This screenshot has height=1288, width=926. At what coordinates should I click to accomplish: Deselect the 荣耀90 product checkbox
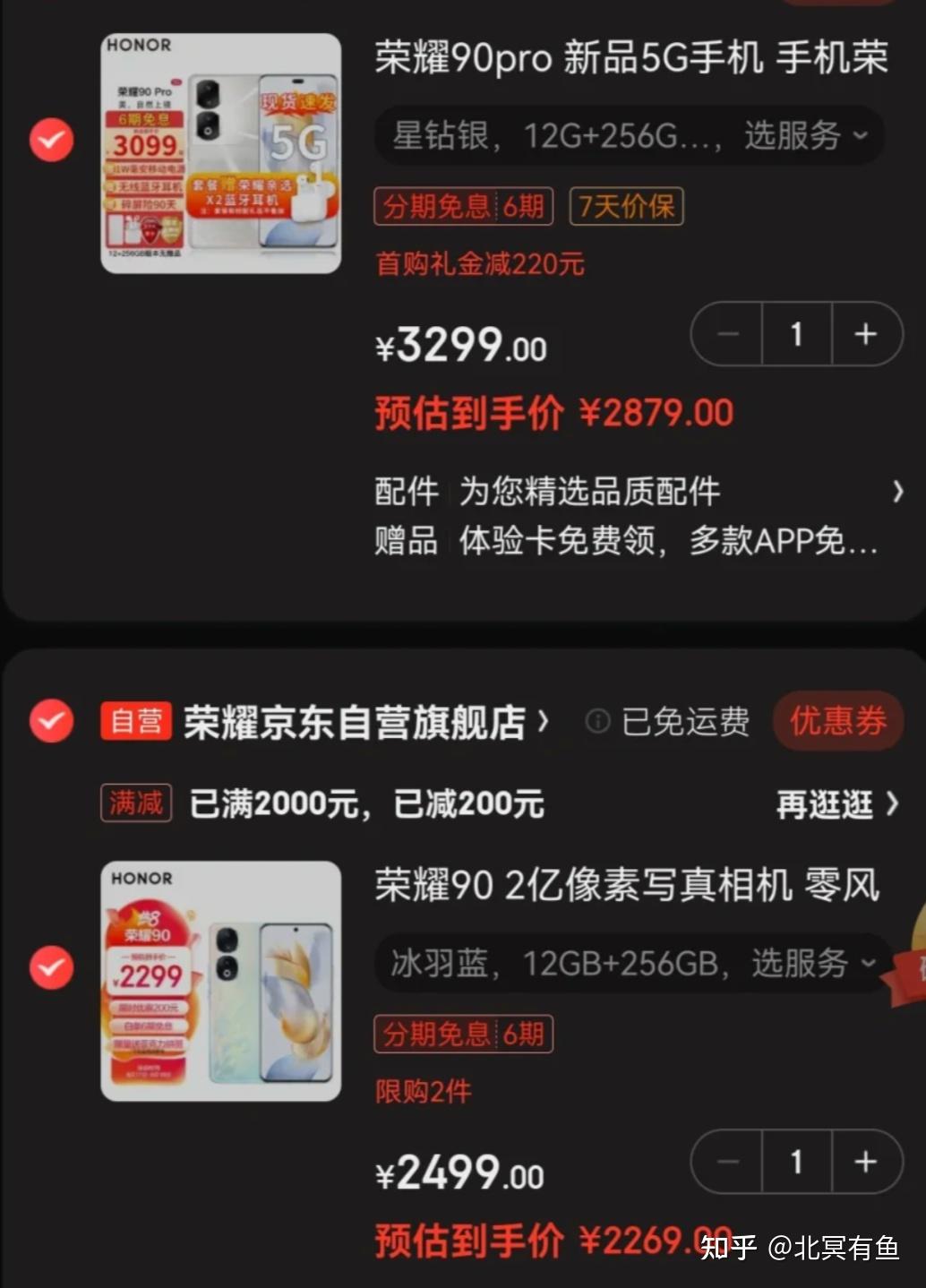tap(51, 968)
